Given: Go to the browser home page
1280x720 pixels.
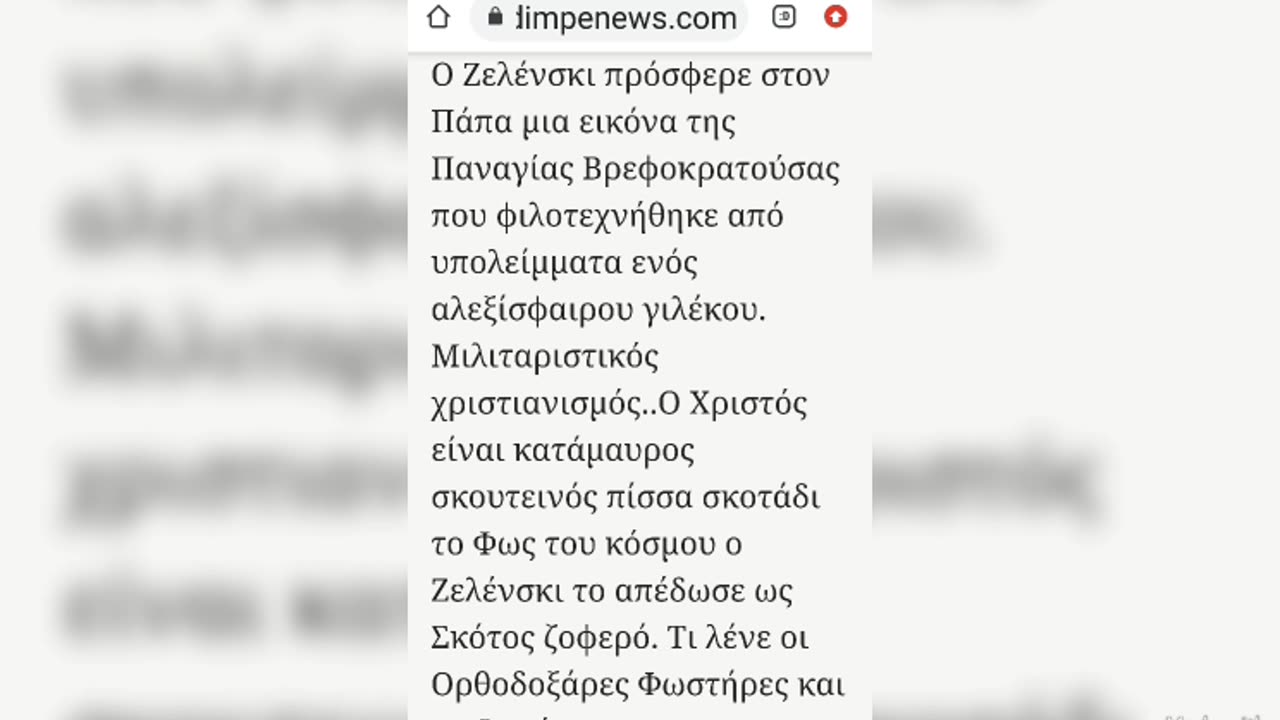Looking at the screenshot, I should pos(438,17).
